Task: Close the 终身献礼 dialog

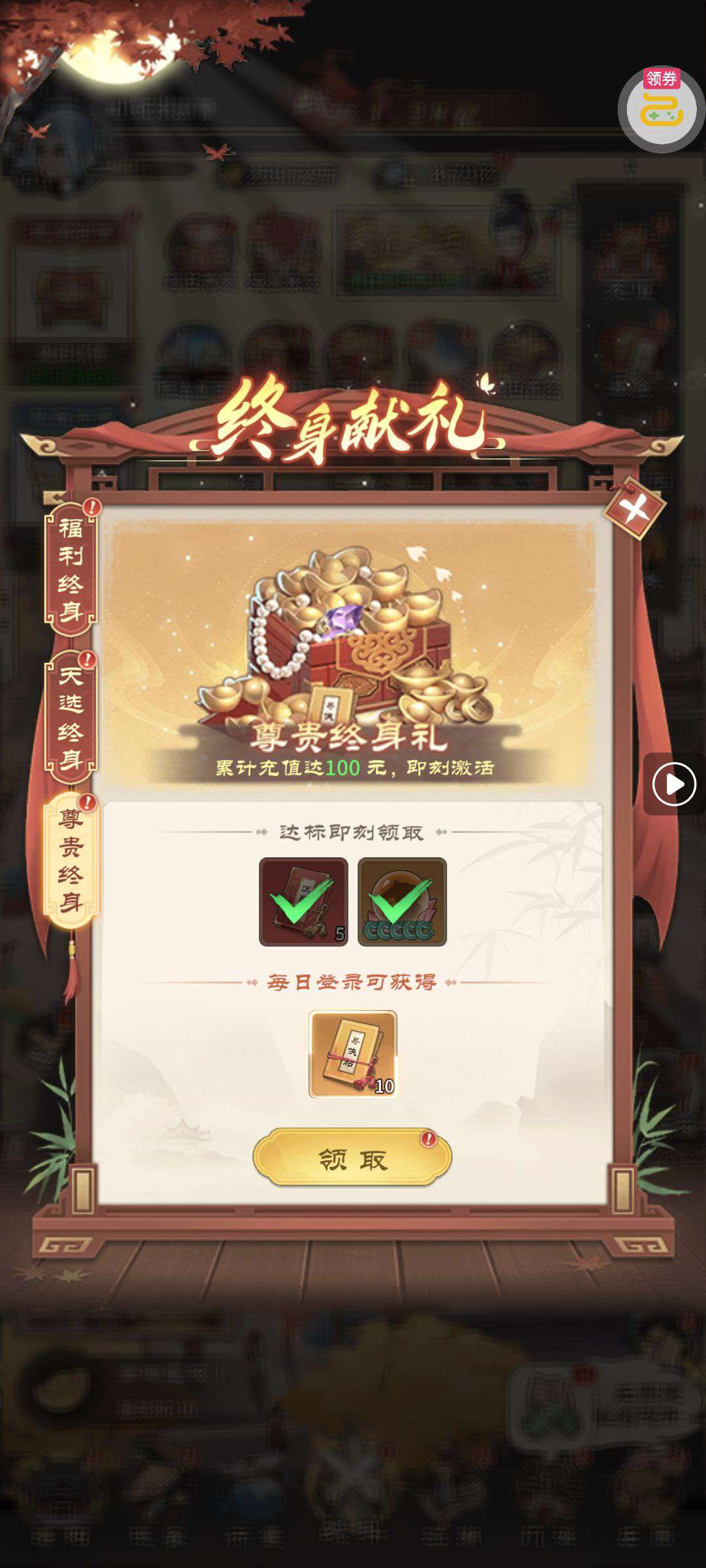Action: click(634, 508)
